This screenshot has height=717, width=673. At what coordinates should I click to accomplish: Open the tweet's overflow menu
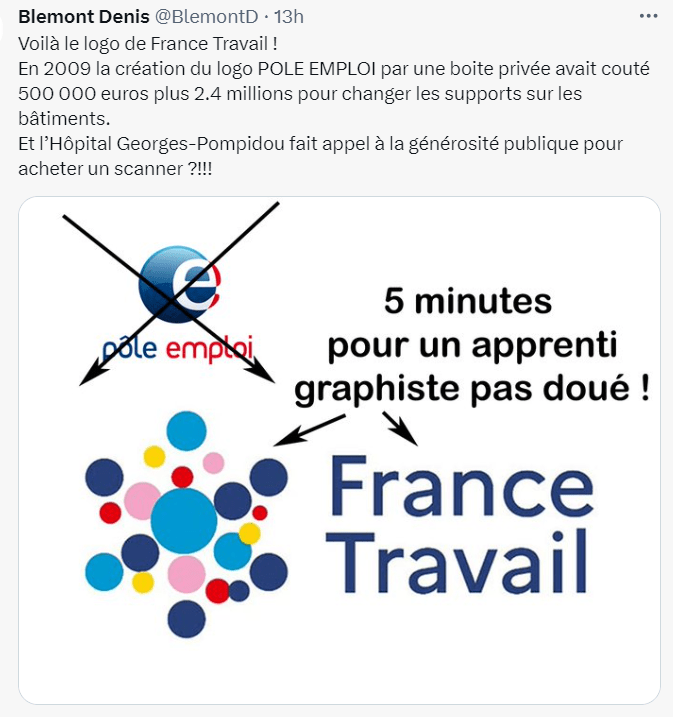pyautogui.click(x=648, y=17)
